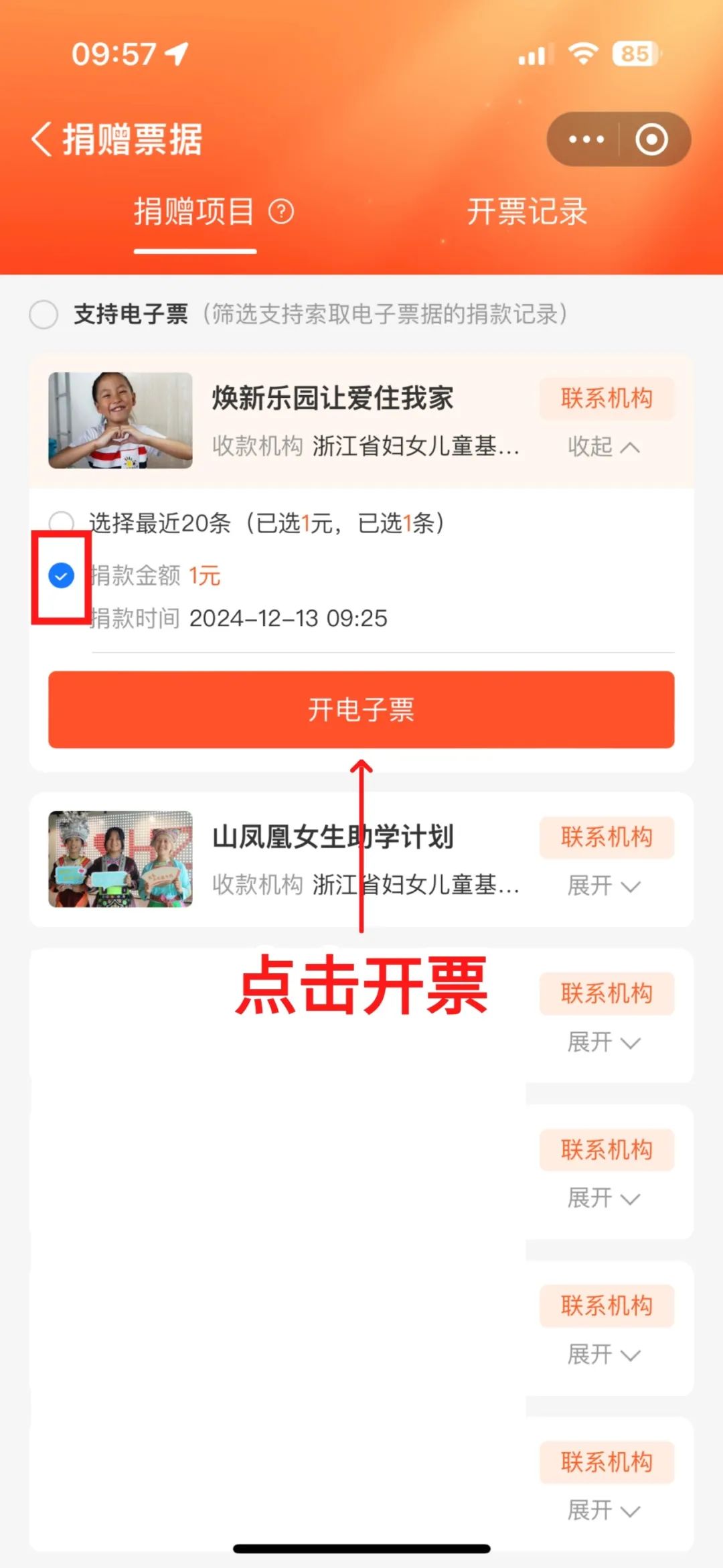This screenshot has width=723, height=1568.
Task: Tap the 开电子票 button
Action: (x=361, y=709)
